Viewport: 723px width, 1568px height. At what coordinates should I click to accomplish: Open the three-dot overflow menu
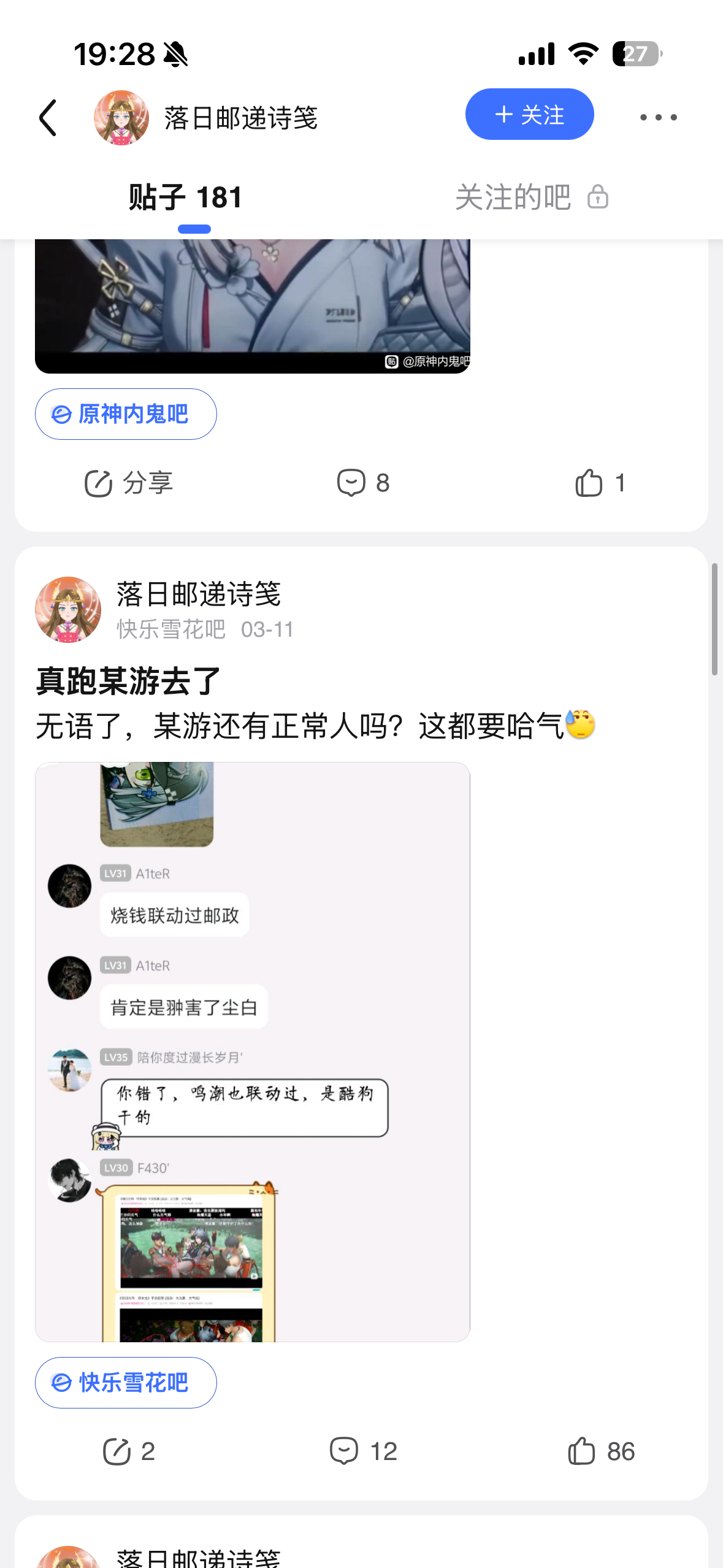[x=658, y=117]
